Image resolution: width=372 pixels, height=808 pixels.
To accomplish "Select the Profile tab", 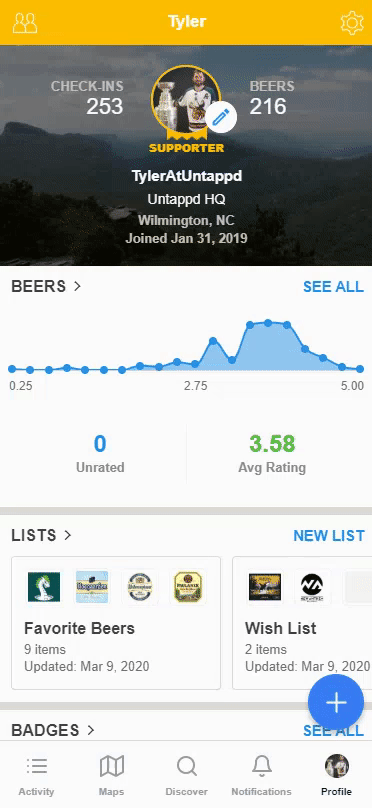I will [336, 776].
